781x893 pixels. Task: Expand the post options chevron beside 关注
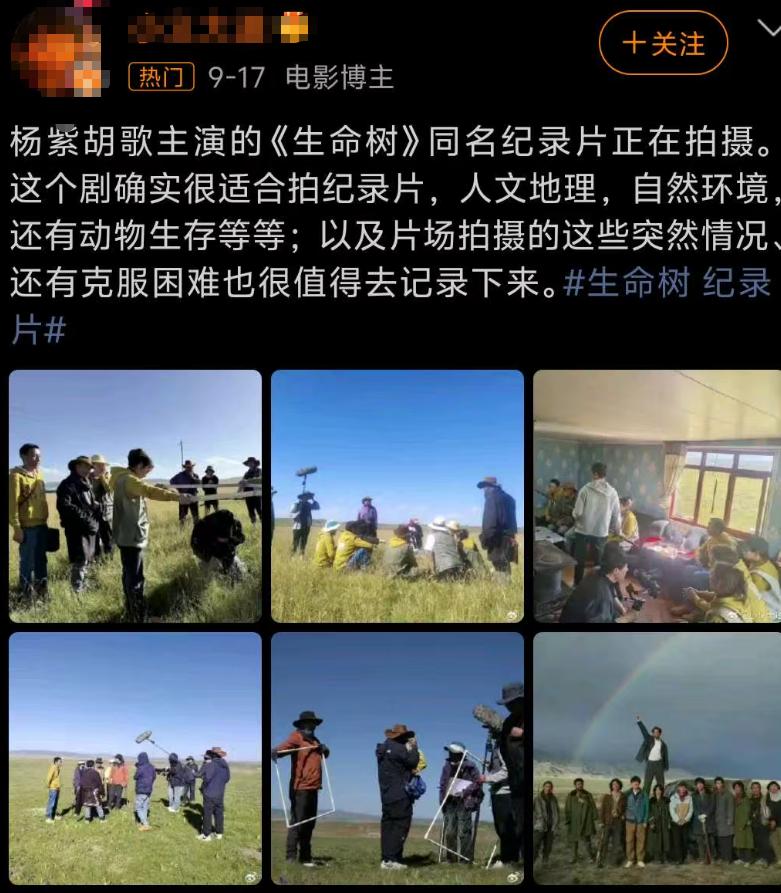(x=768, y=30)
